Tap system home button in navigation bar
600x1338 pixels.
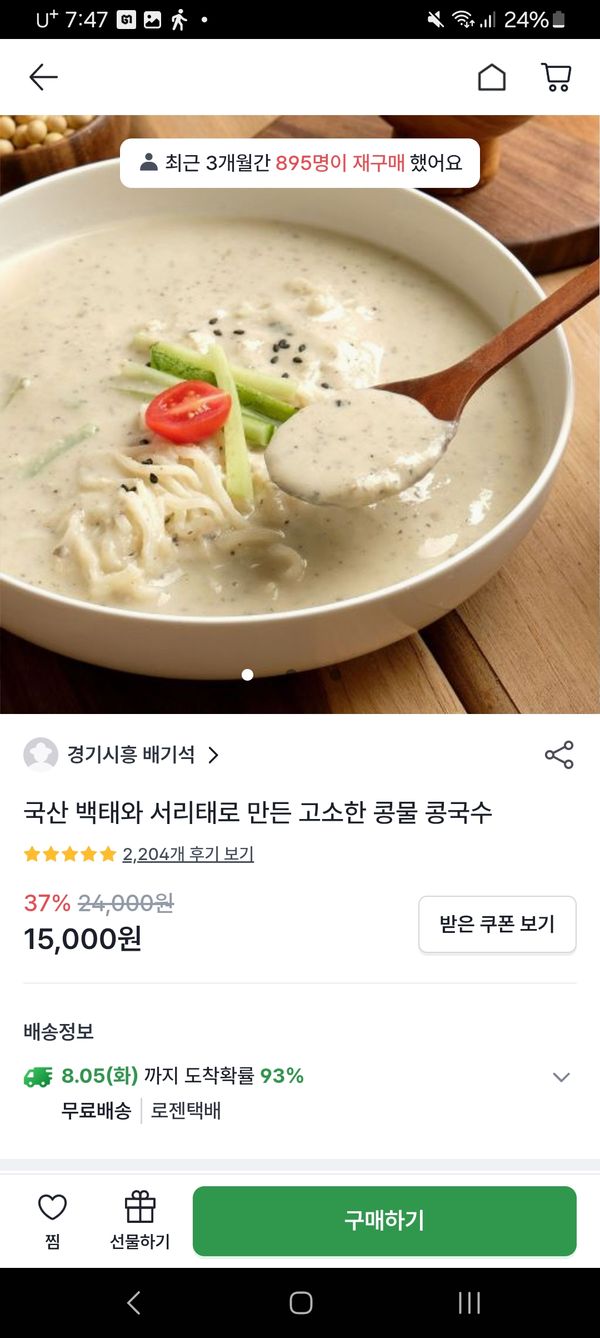[300, 1302]
